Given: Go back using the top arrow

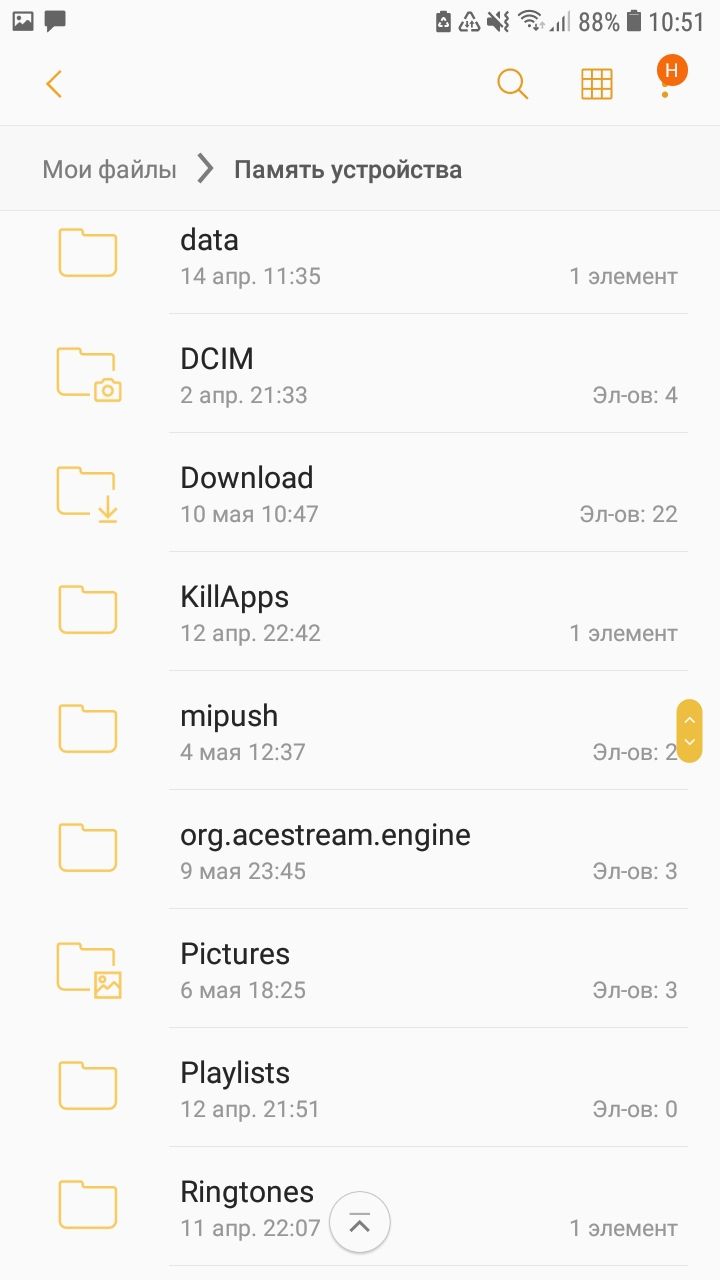Looking at the screenshot, I should coord(54,84).
